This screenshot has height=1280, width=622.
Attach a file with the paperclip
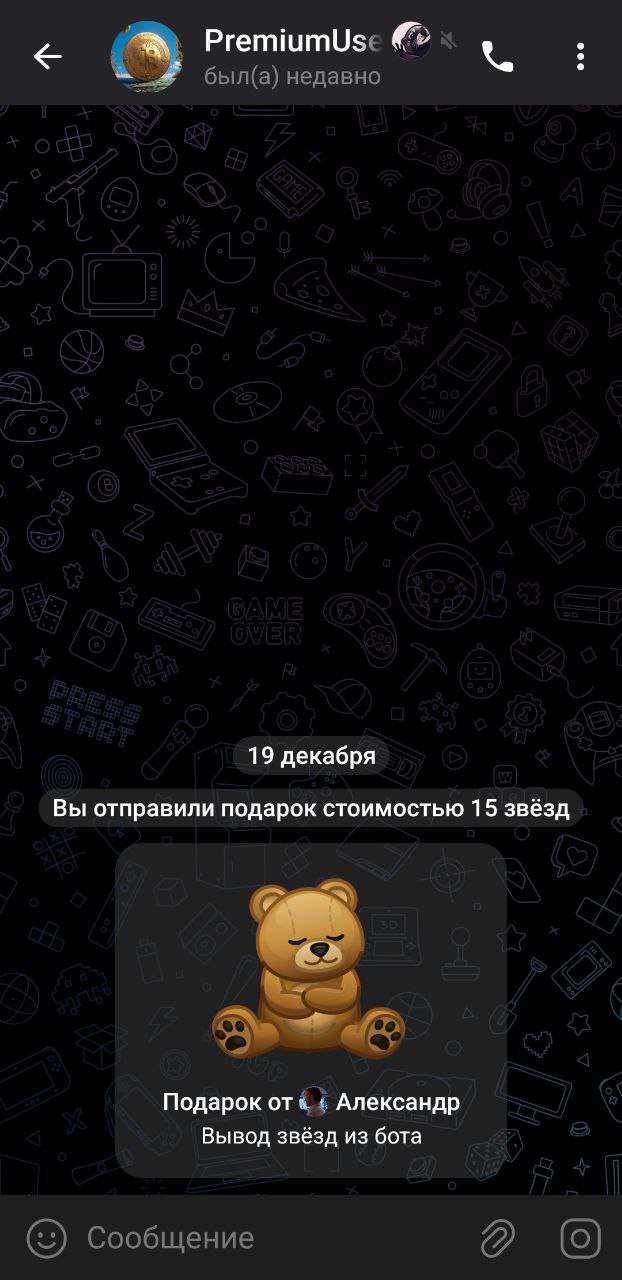pyautogui.click(x=497, y=1238)
